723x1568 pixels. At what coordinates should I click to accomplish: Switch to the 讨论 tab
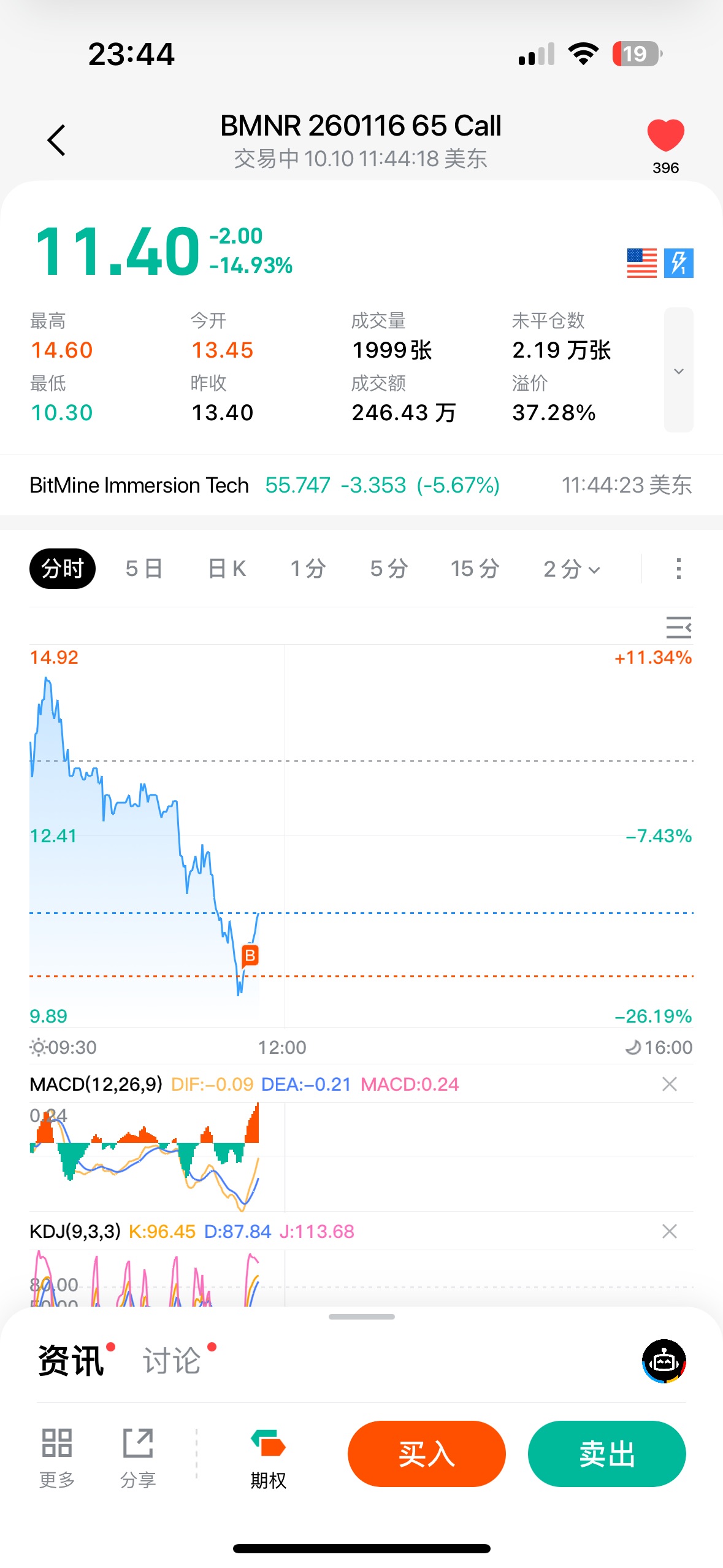172,1361
